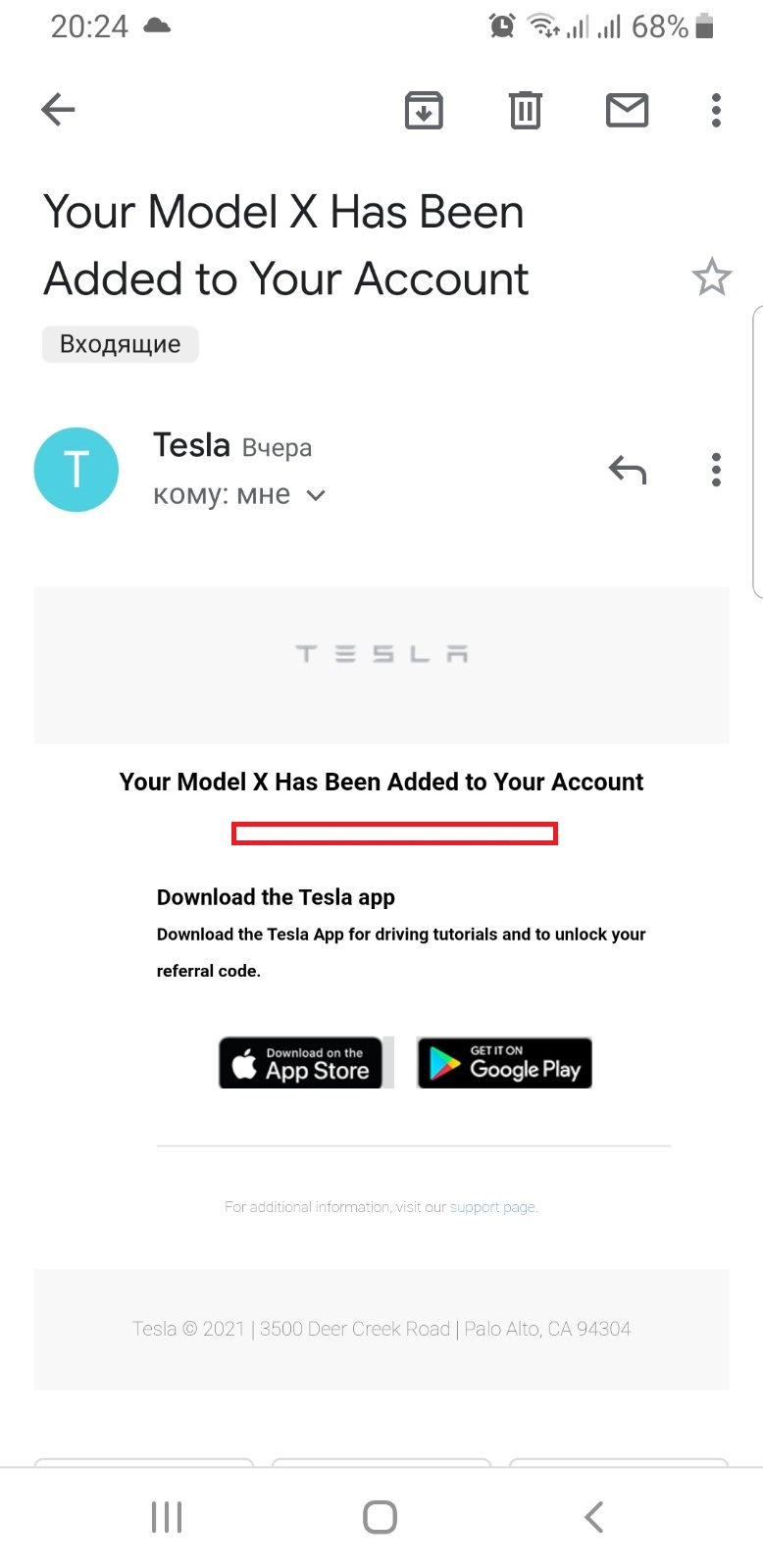Open message options beside the reply arrow
This screenshot has width=763, height=1568.
[x=716, y=471]
